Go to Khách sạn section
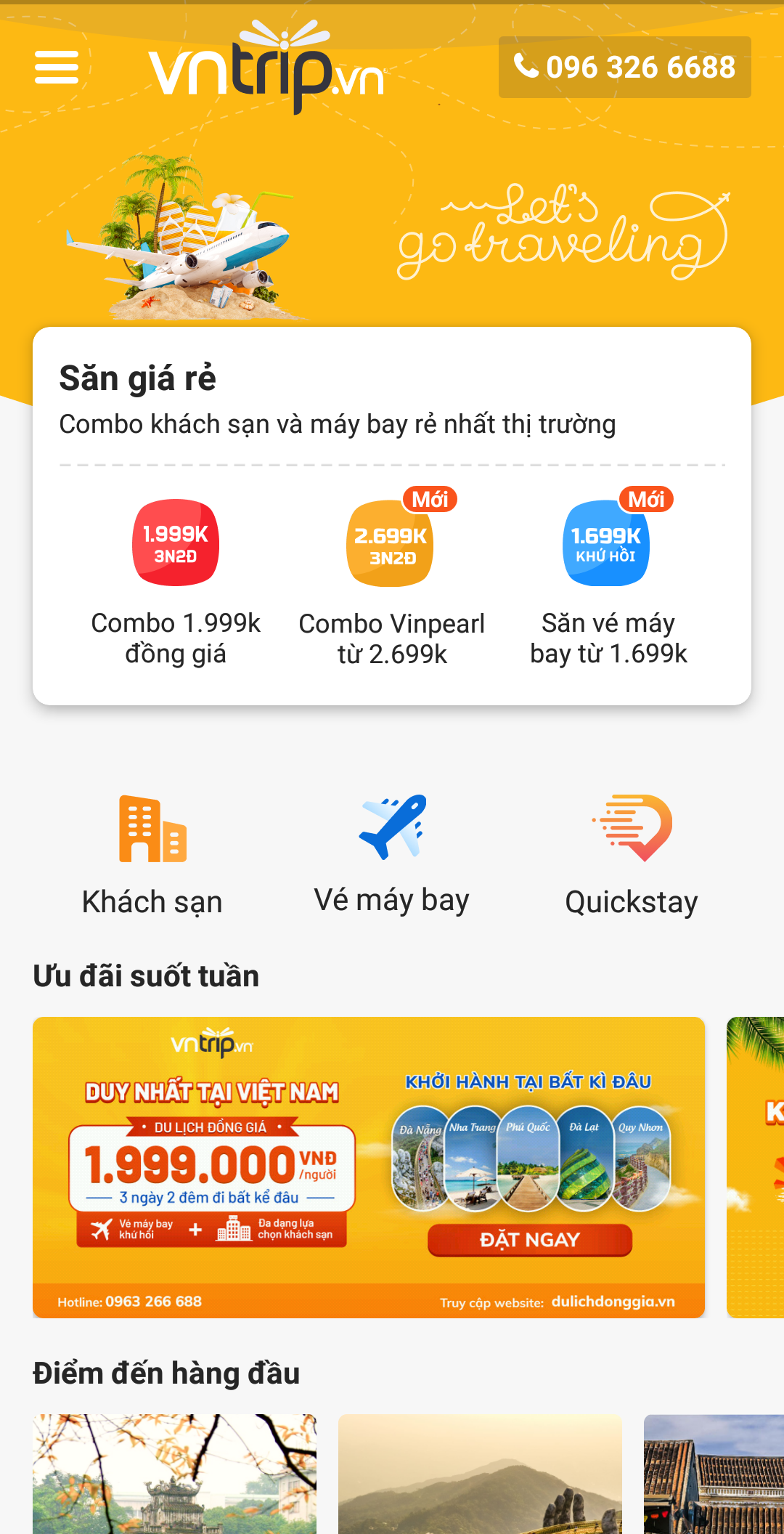 pyautogui.click(x=152, y=856)
